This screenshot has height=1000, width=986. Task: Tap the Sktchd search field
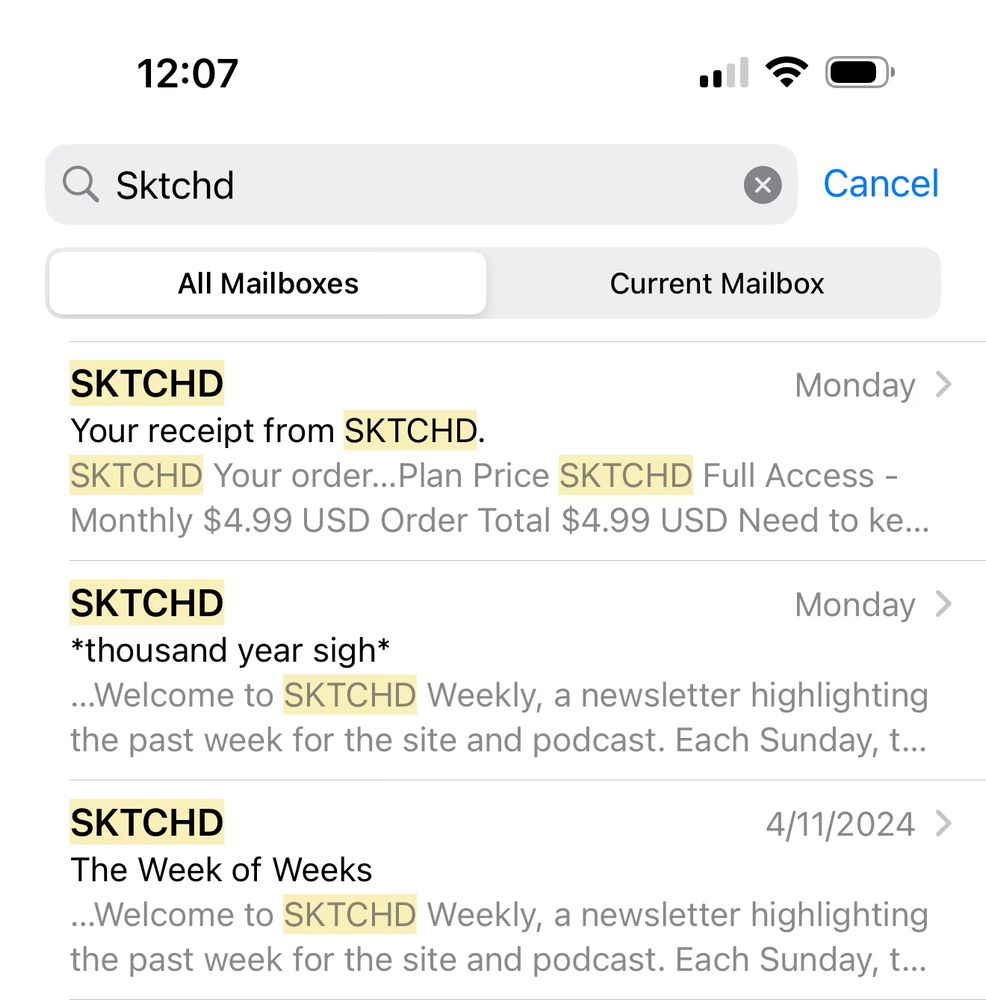click(421, 184)
